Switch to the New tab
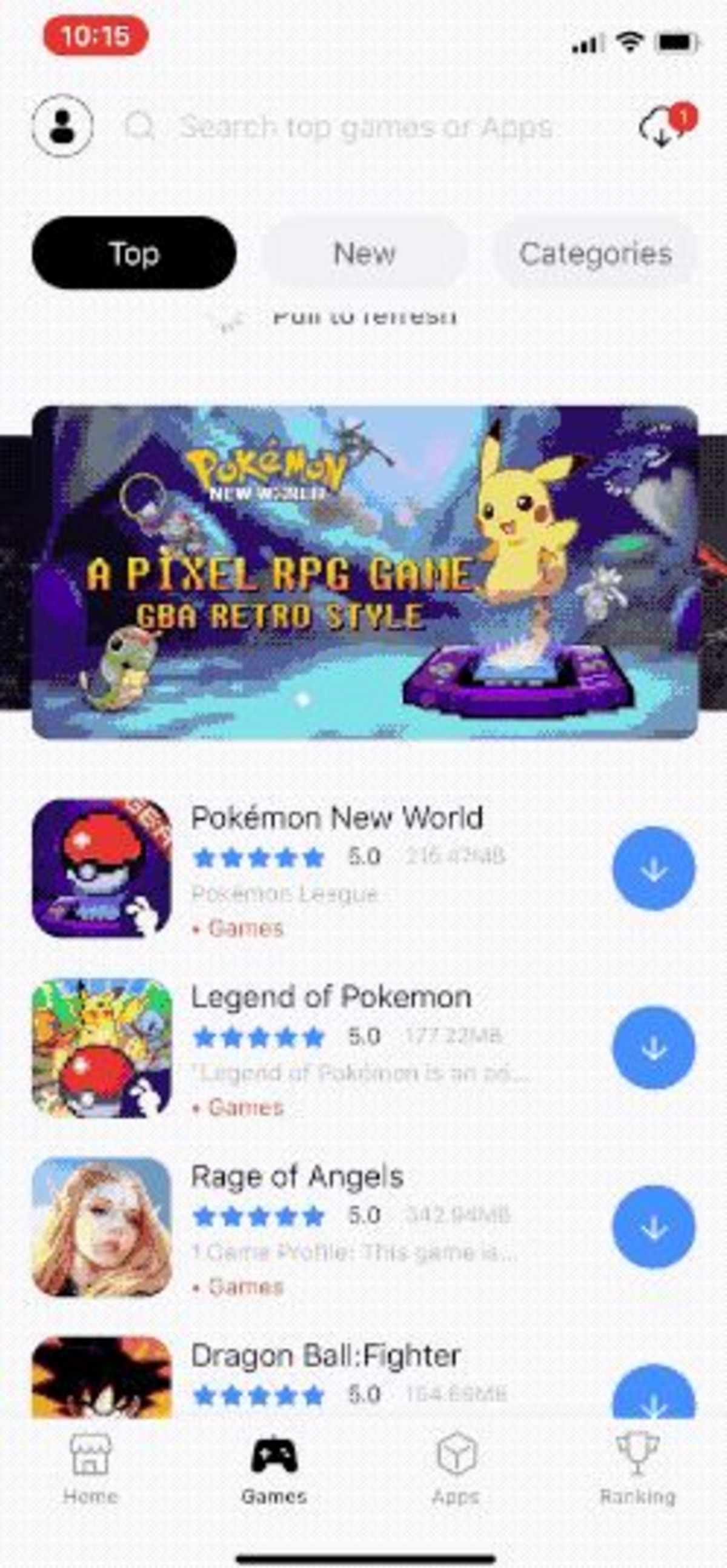The image size is (727, 1568). pyautogui.click(x=364, y=253)
